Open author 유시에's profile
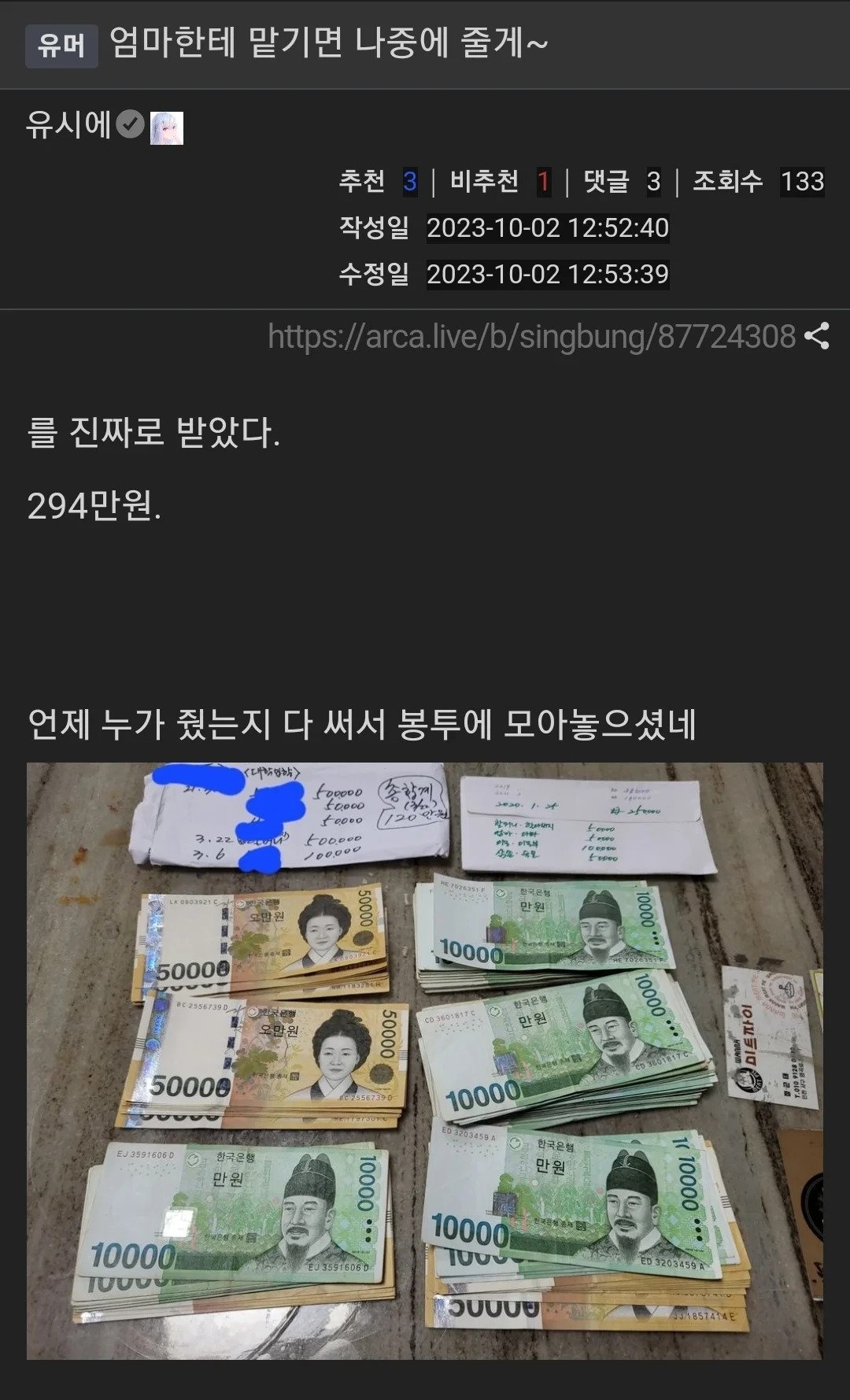The height and width of the screenshot is (1400, 850). tap(69, 125)
